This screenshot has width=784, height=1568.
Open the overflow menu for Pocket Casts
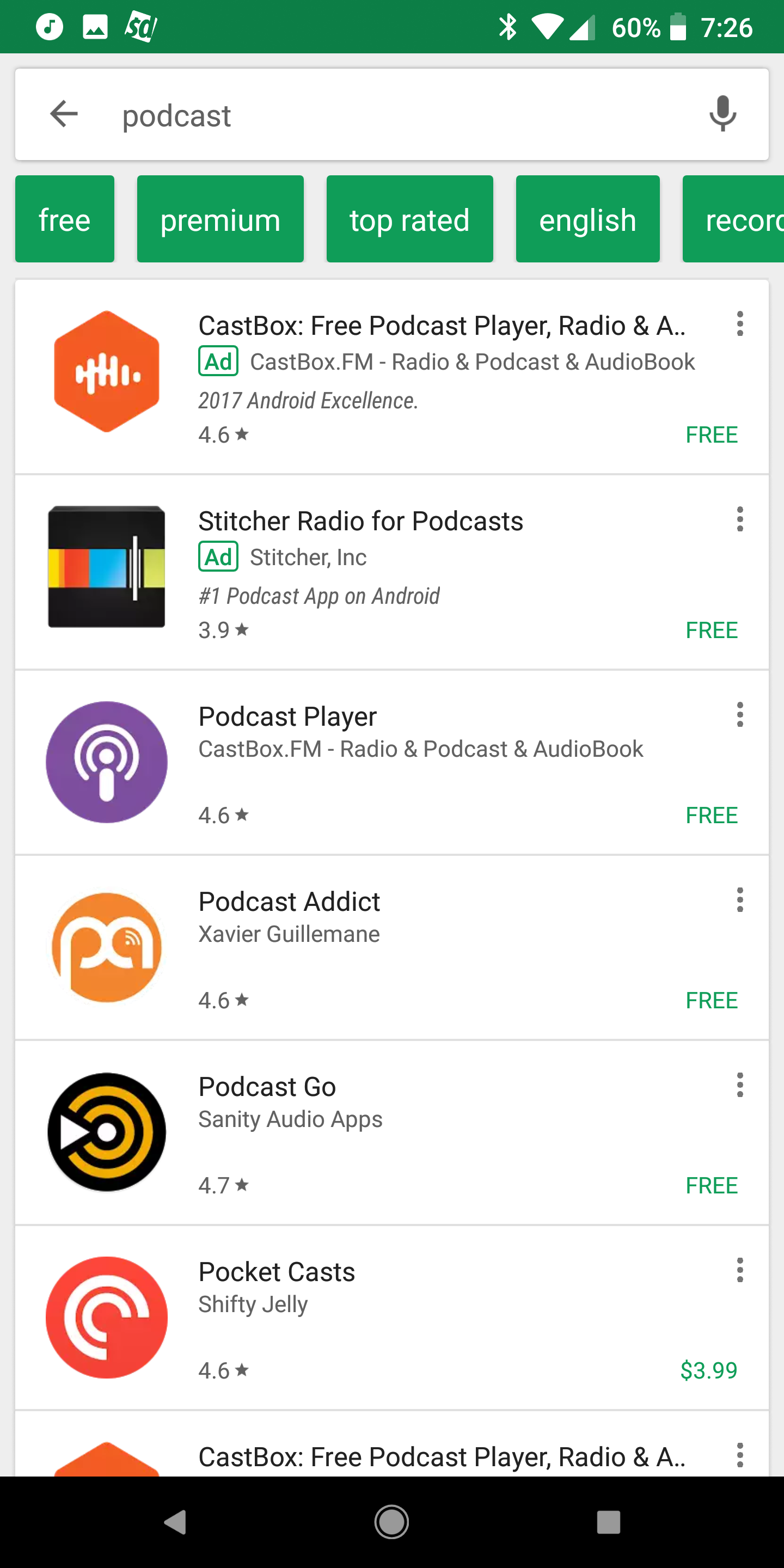740,1270
